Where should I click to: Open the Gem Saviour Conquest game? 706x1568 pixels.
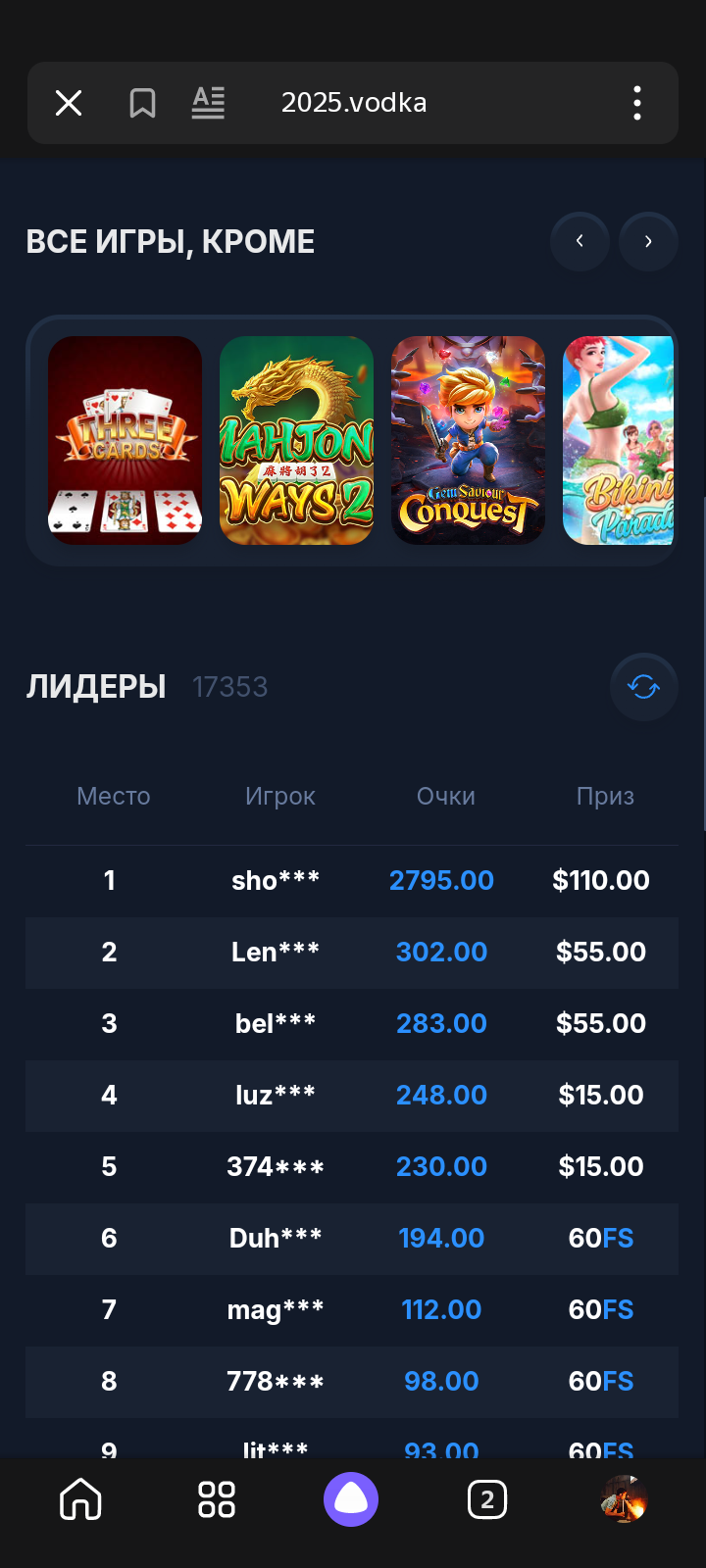(x=469, y=440)
